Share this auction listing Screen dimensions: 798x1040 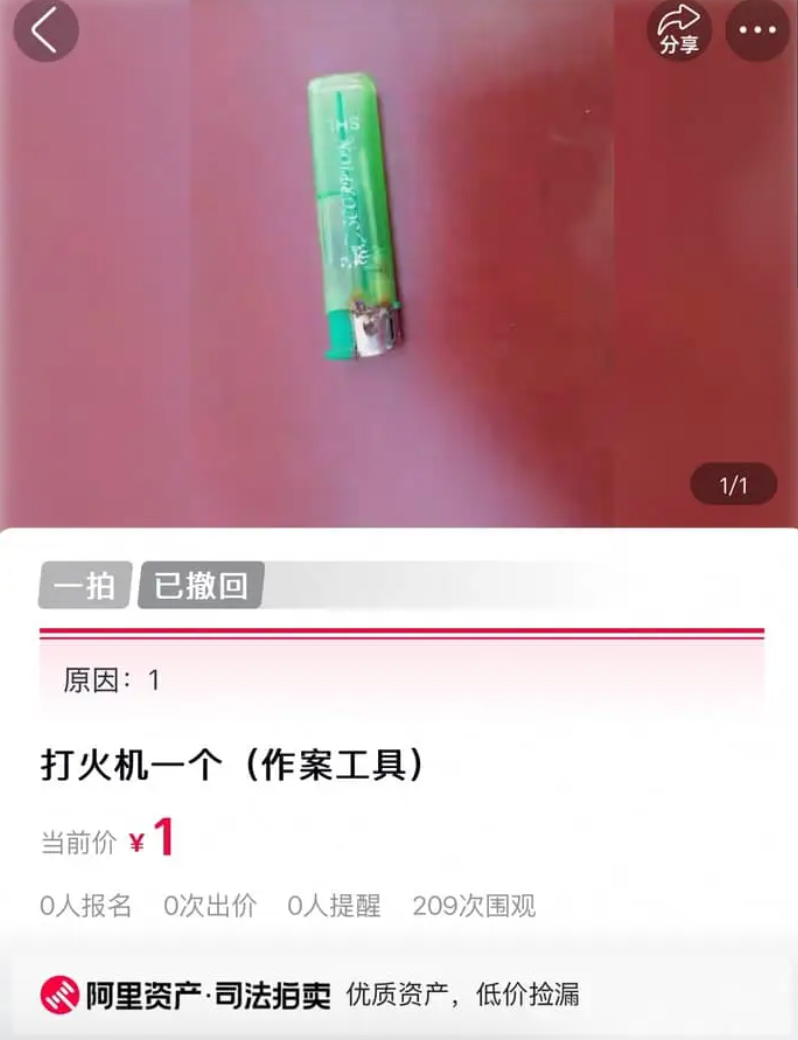click(679, 30)
